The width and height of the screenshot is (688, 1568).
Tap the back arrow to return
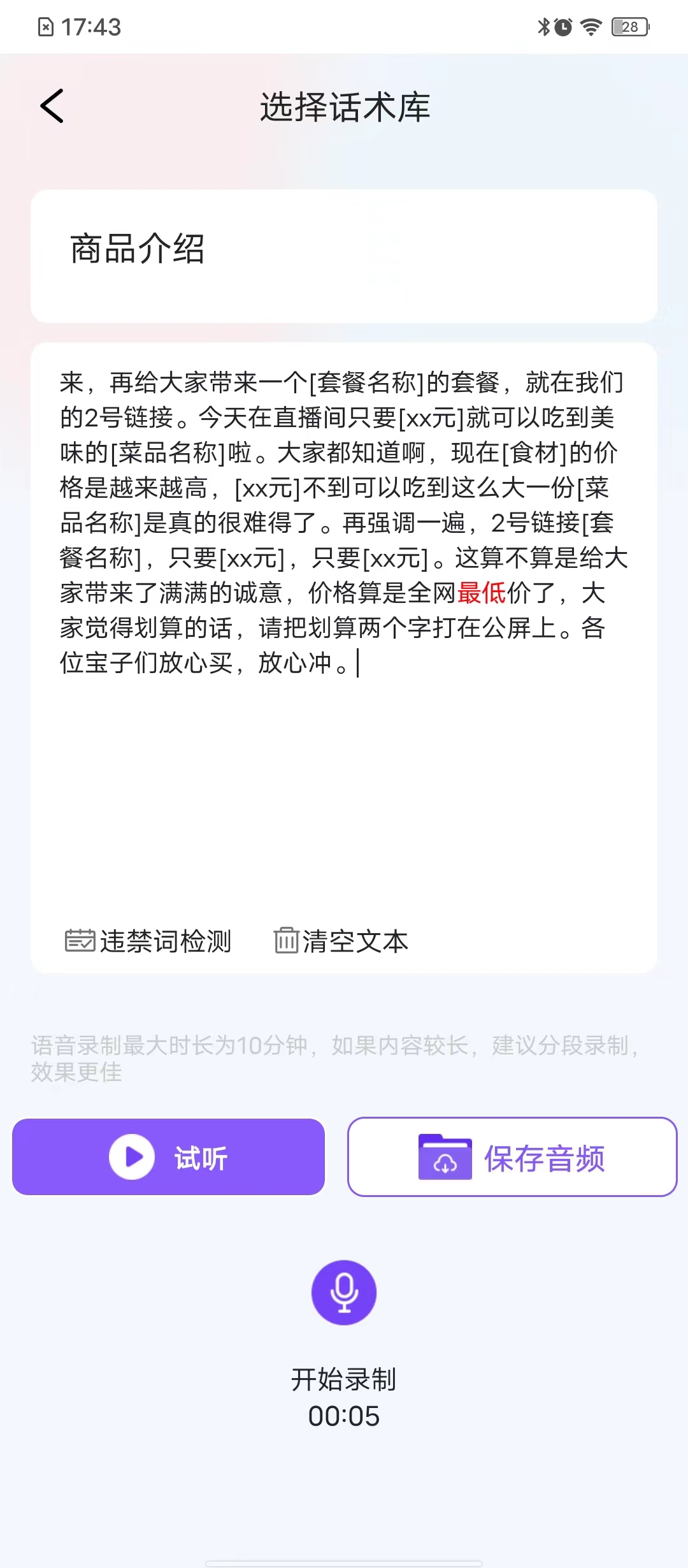point(53,106)
